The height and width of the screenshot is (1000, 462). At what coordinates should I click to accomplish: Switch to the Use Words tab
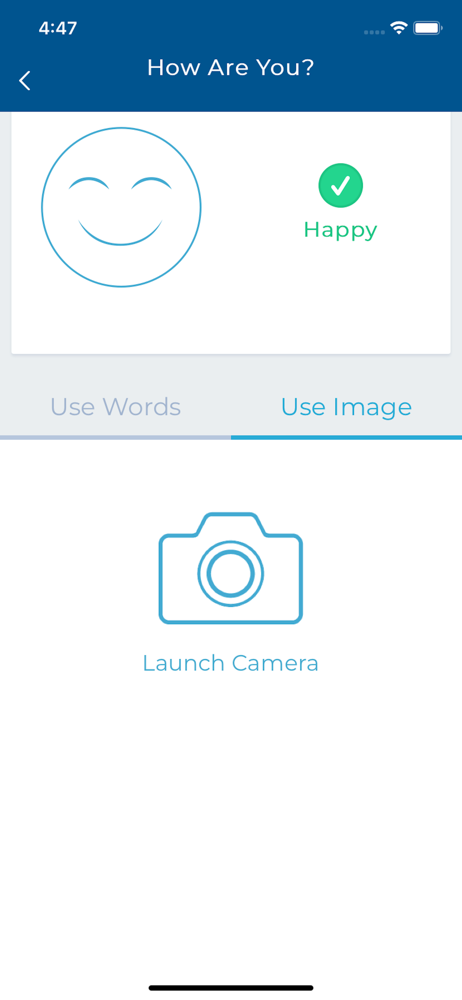tap(116, 407)
